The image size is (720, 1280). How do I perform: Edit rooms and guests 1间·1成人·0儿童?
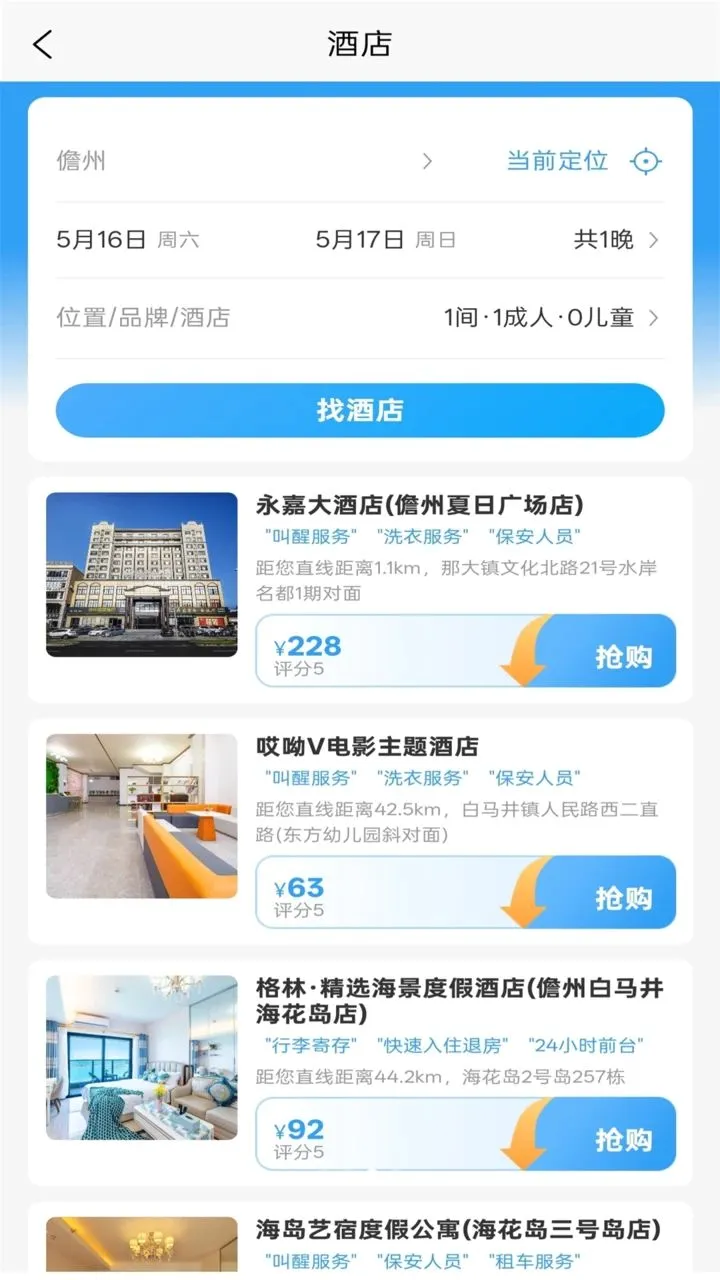click(x=551, y=318)
